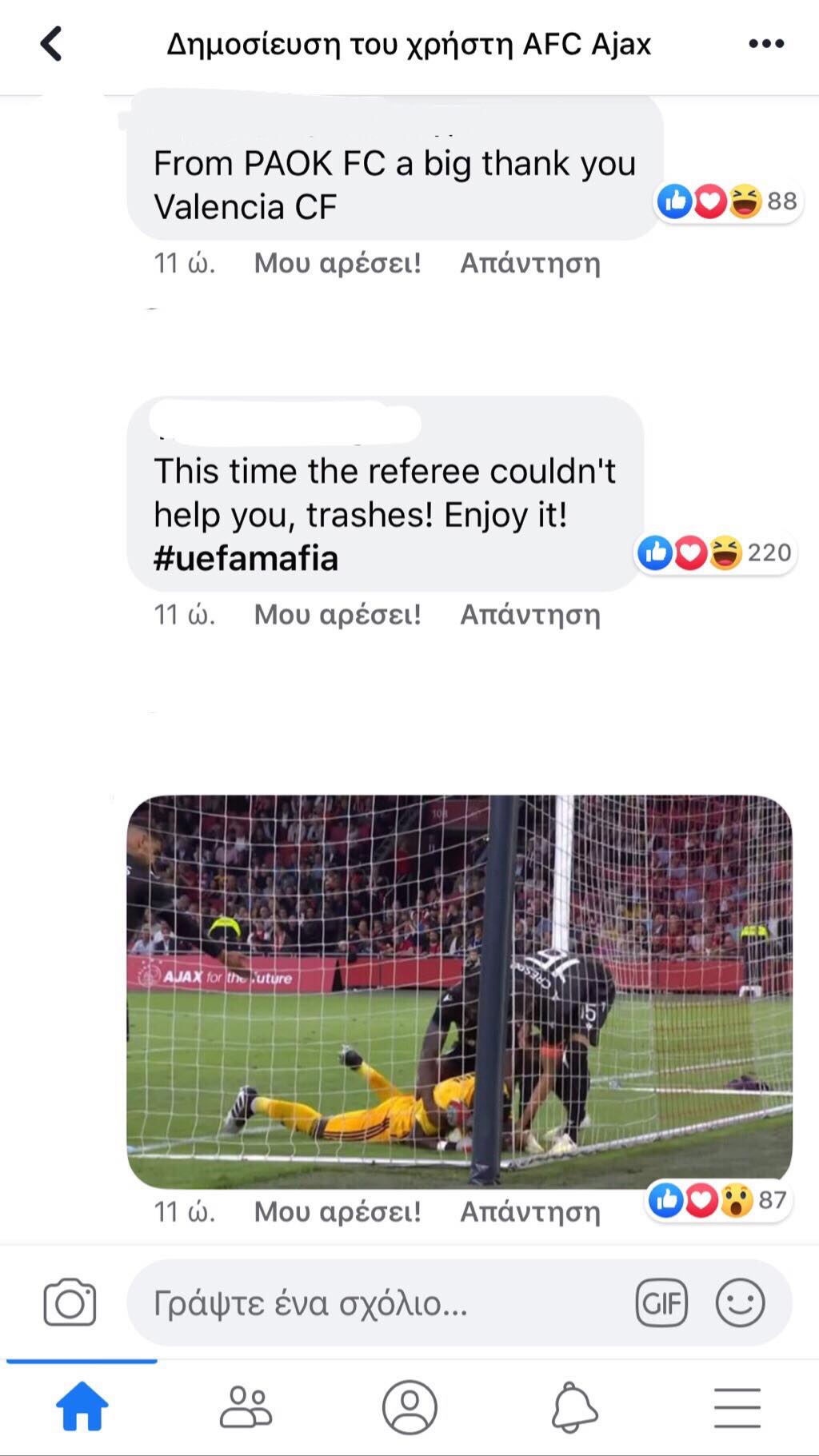The width and height of the screenshot is (819, 1456).
Task: Reply to the #uefamafia referee comment
Action: [x=529, y=614]
